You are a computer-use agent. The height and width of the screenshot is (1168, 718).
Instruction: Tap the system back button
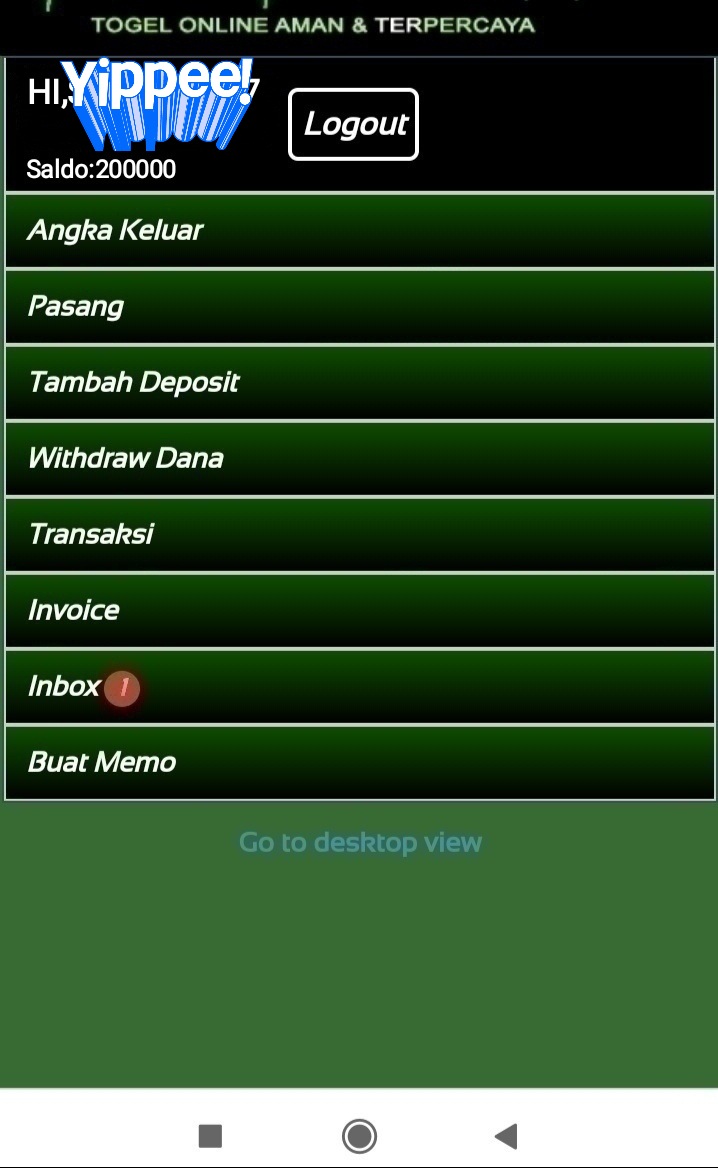(x=506, y=1136)
